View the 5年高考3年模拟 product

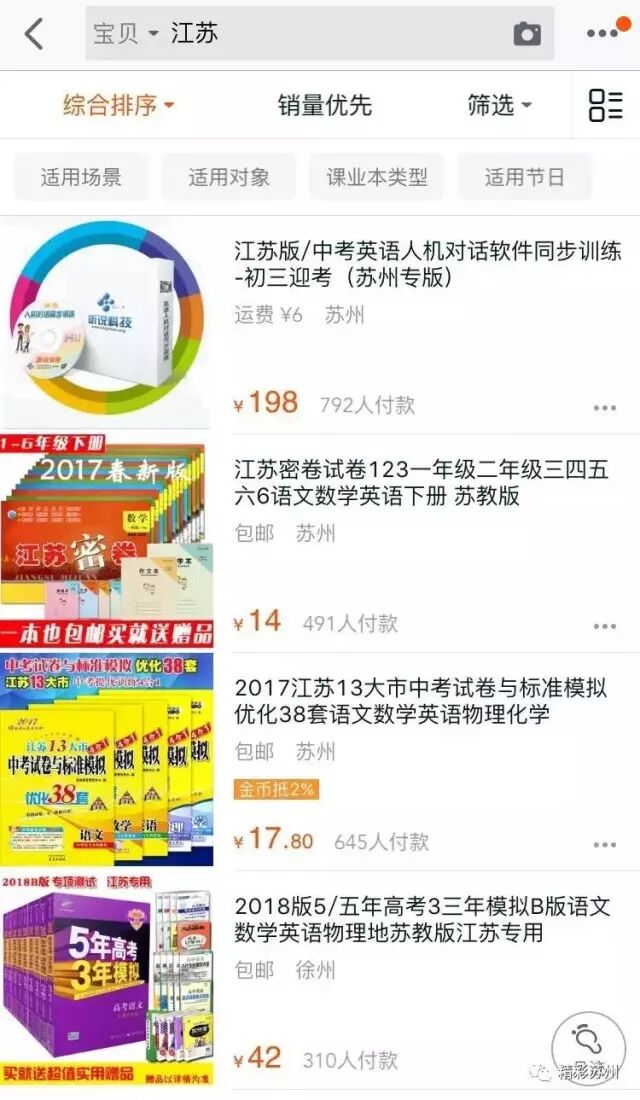(420, 919)
